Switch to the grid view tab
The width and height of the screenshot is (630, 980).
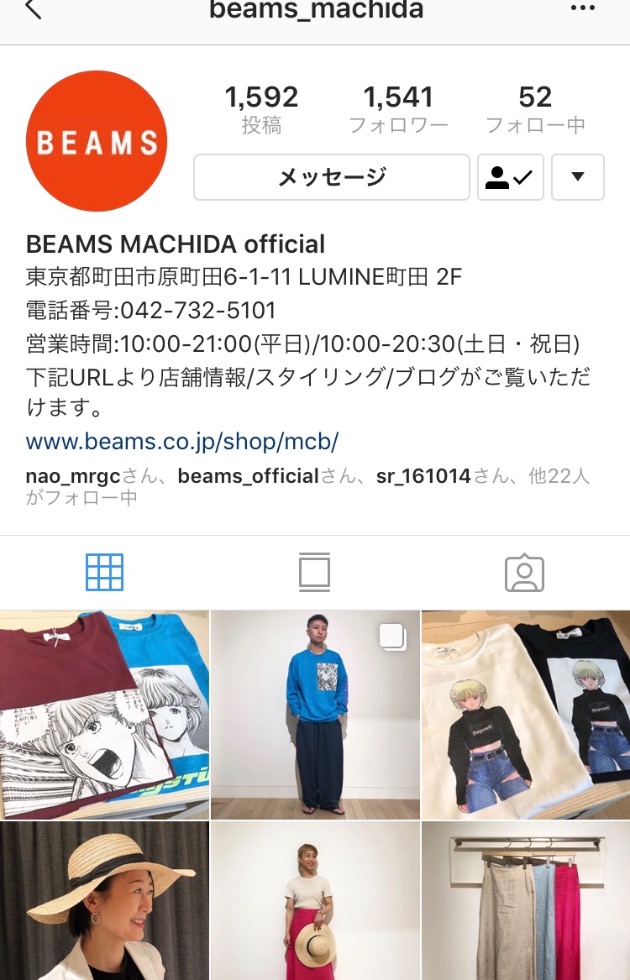tap(105, 572)
